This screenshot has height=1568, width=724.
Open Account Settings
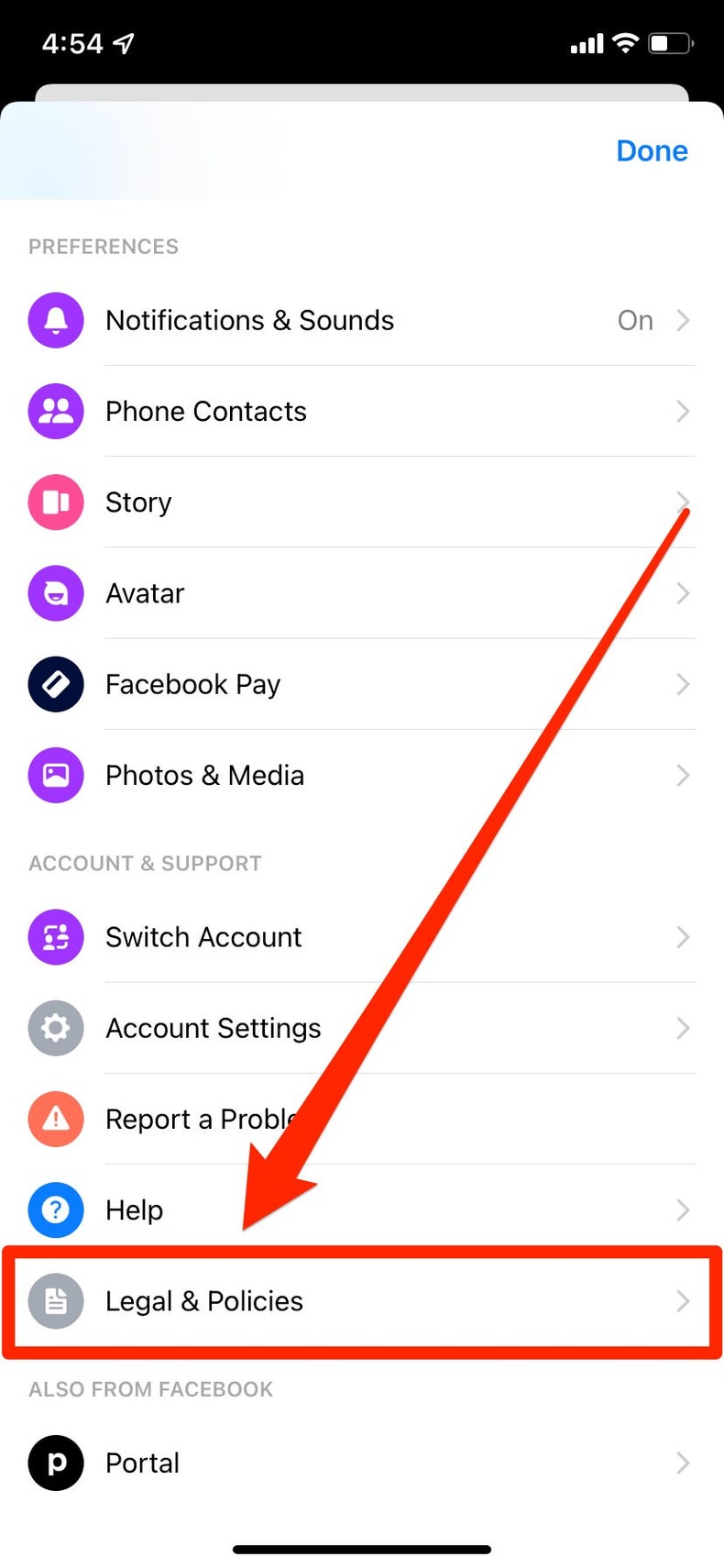(213, 1028)
